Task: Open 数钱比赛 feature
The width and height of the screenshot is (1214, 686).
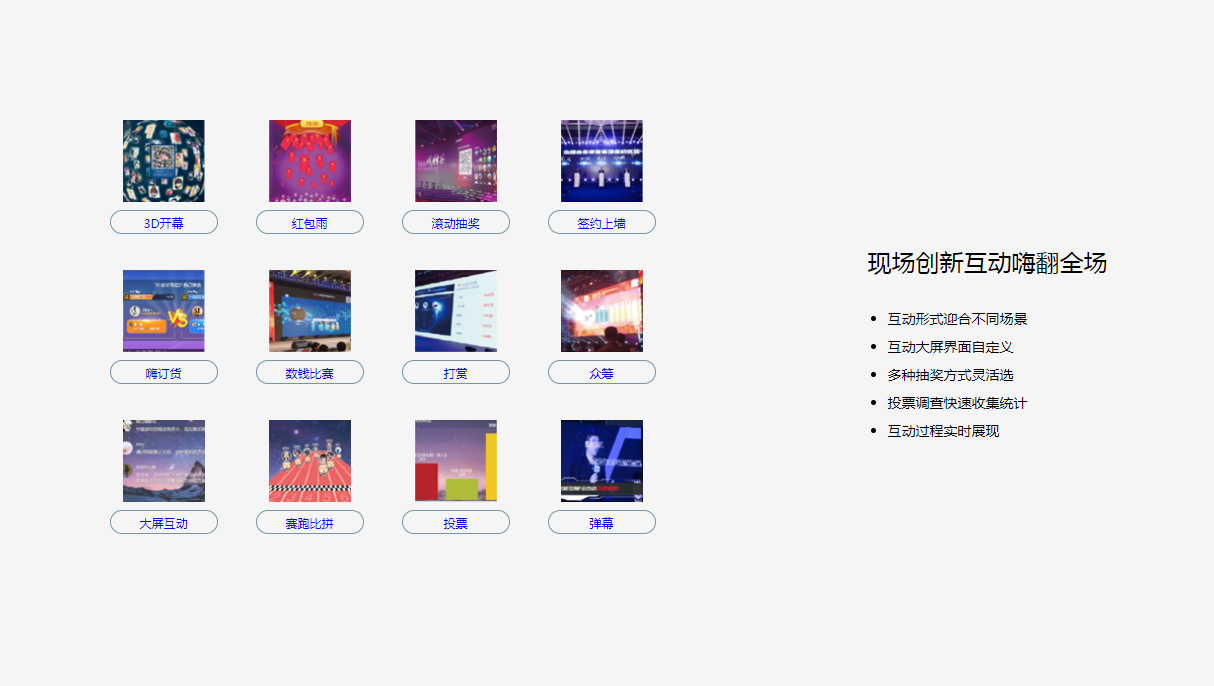Action: click(x=310, y=373)
